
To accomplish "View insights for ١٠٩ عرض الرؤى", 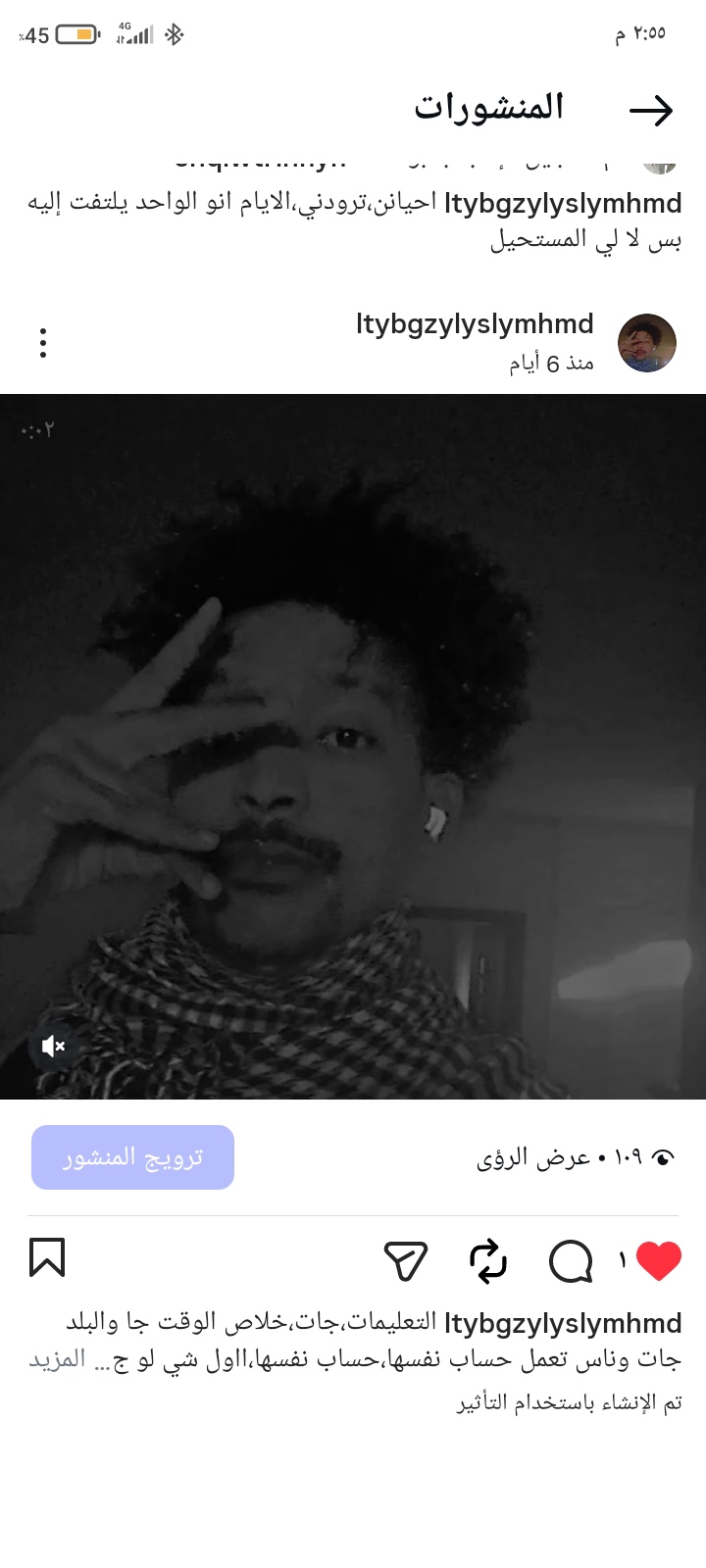I will [576, 1157].
